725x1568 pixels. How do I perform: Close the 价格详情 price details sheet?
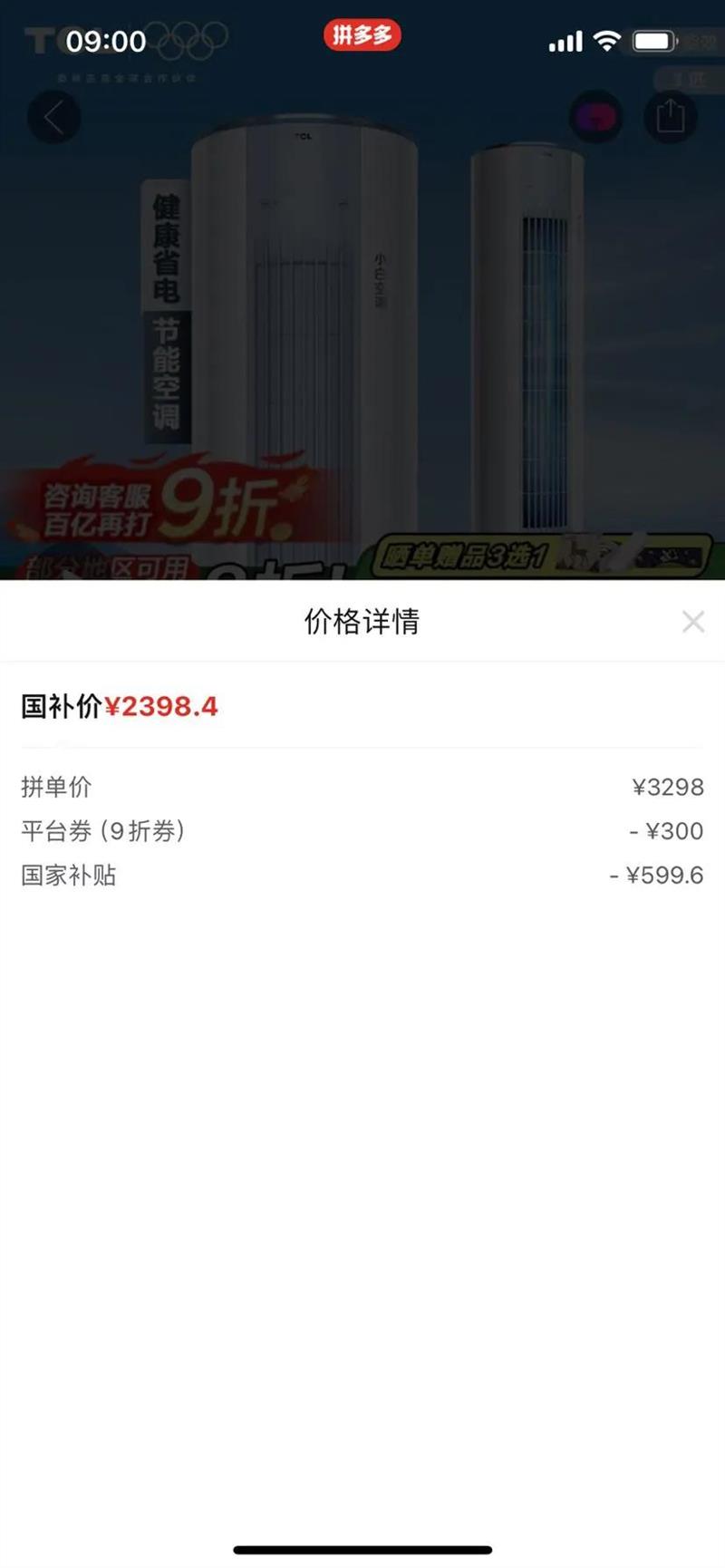[x=693, y=622]
